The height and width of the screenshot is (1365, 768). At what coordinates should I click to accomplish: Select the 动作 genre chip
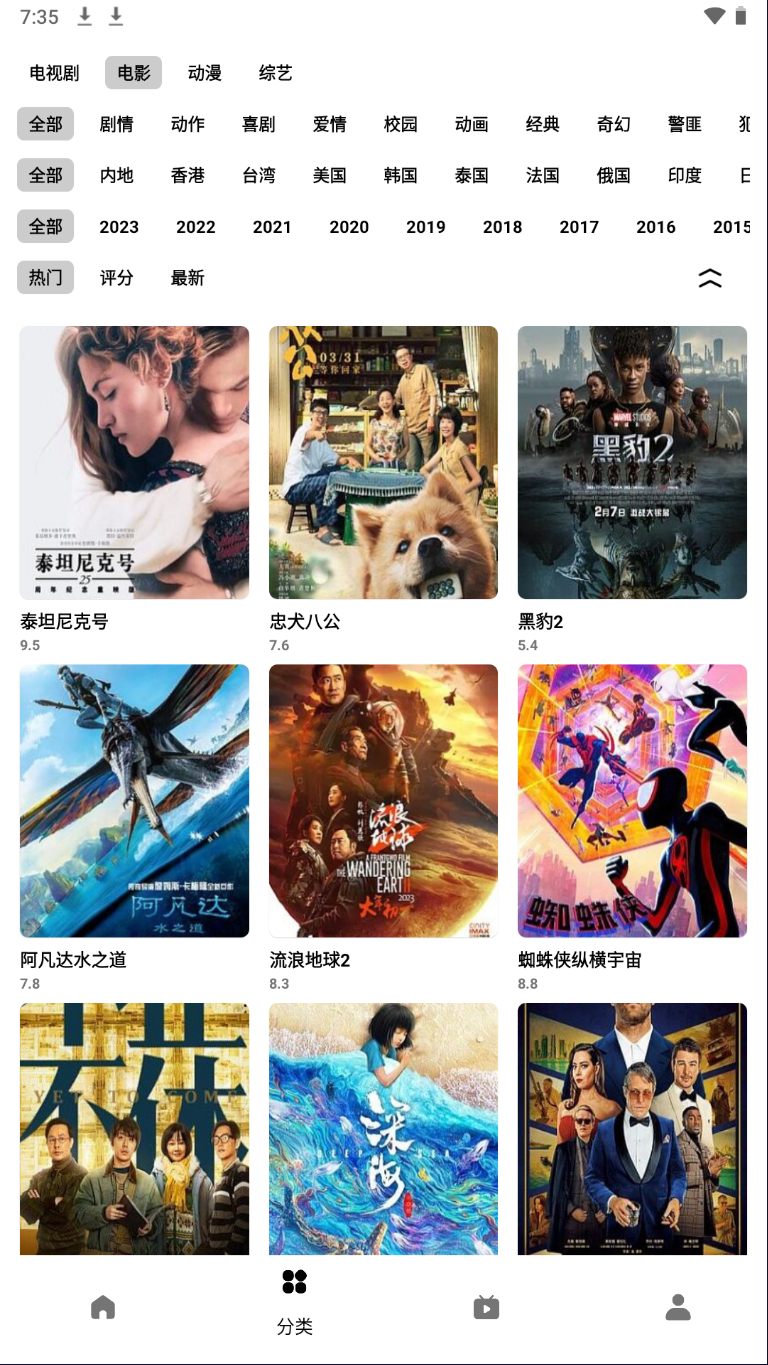click(x=188, y=124)
